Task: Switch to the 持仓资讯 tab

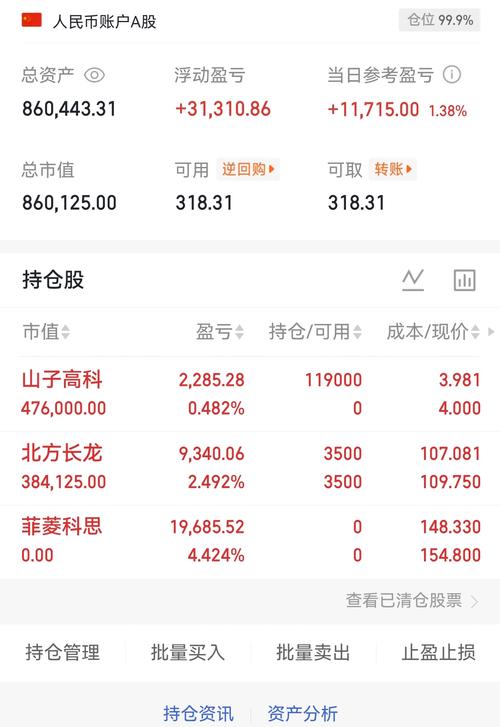Action: [x=199, y=714]
